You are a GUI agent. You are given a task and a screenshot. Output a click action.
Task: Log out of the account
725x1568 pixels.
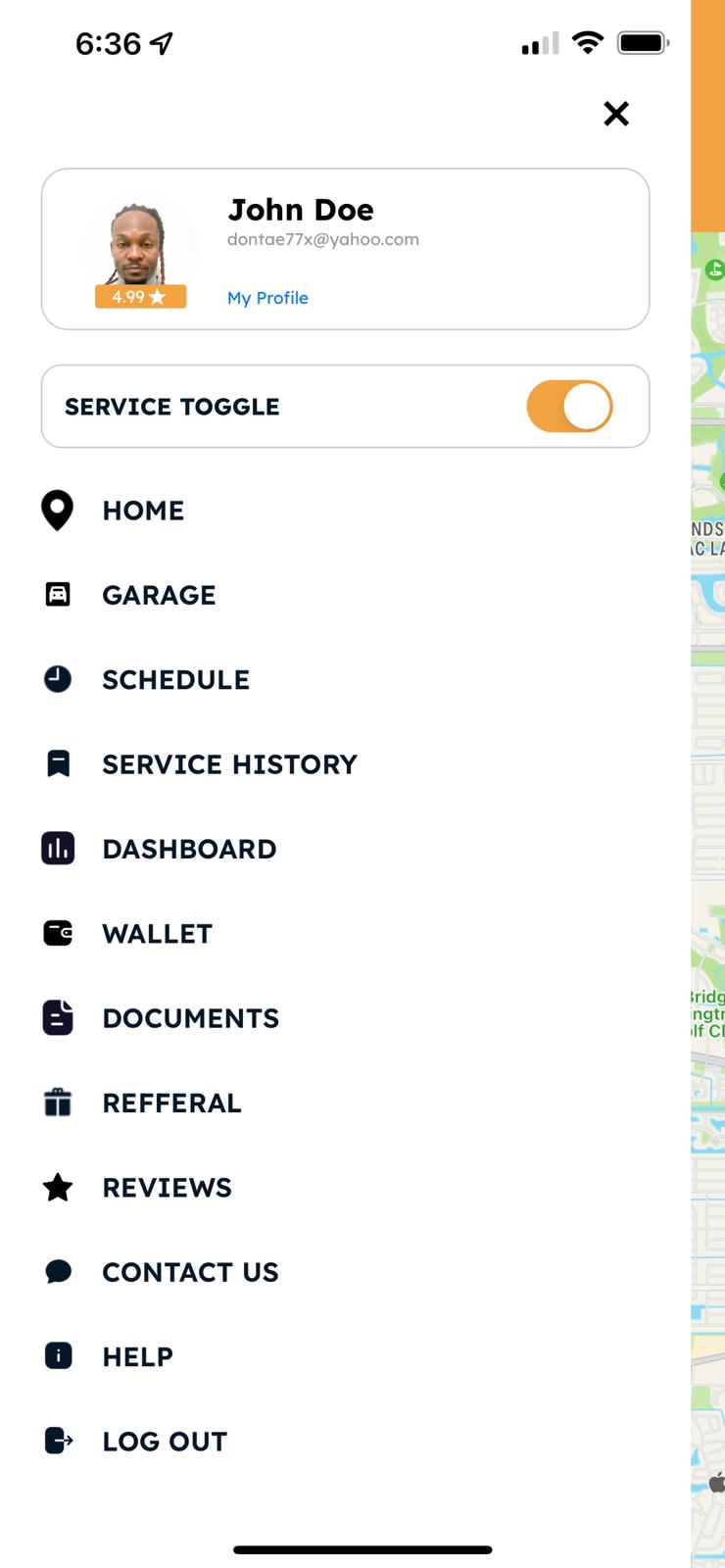pos(165,1442)
